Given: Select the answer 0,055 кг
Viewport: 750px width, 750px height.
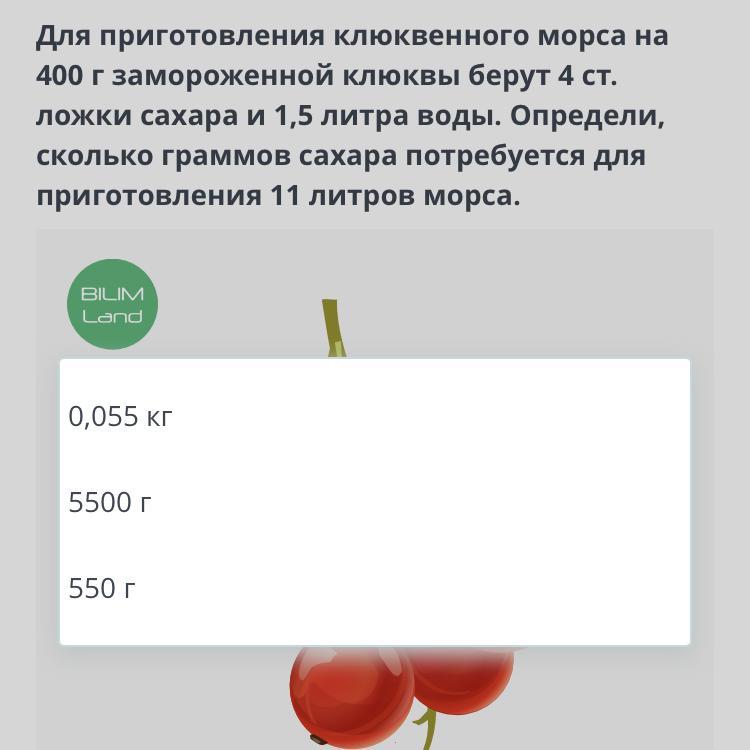Looking at the screenshot, I should 121,416.
